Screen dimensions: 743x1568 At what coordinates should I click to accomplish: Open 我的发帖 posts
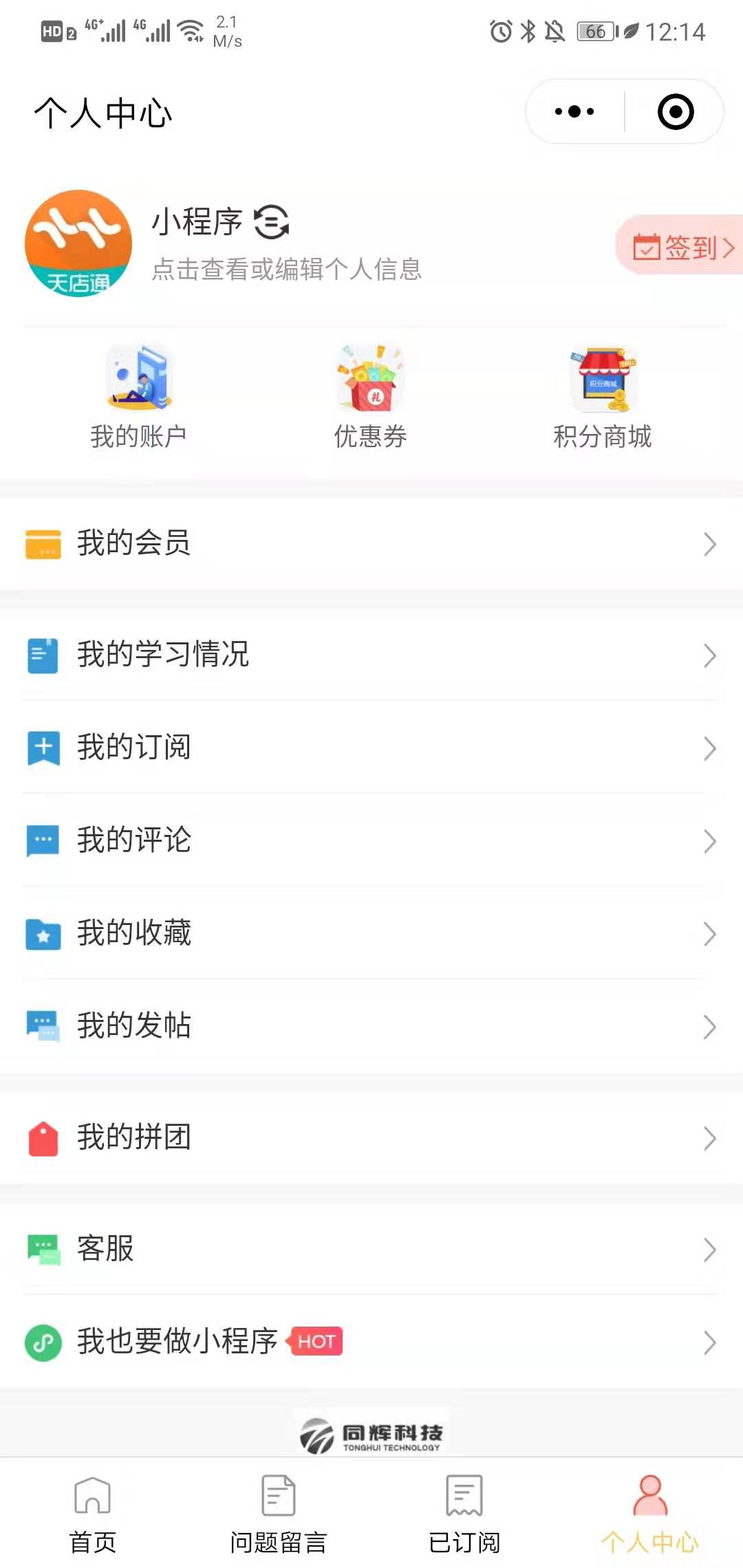(371, 1026)
